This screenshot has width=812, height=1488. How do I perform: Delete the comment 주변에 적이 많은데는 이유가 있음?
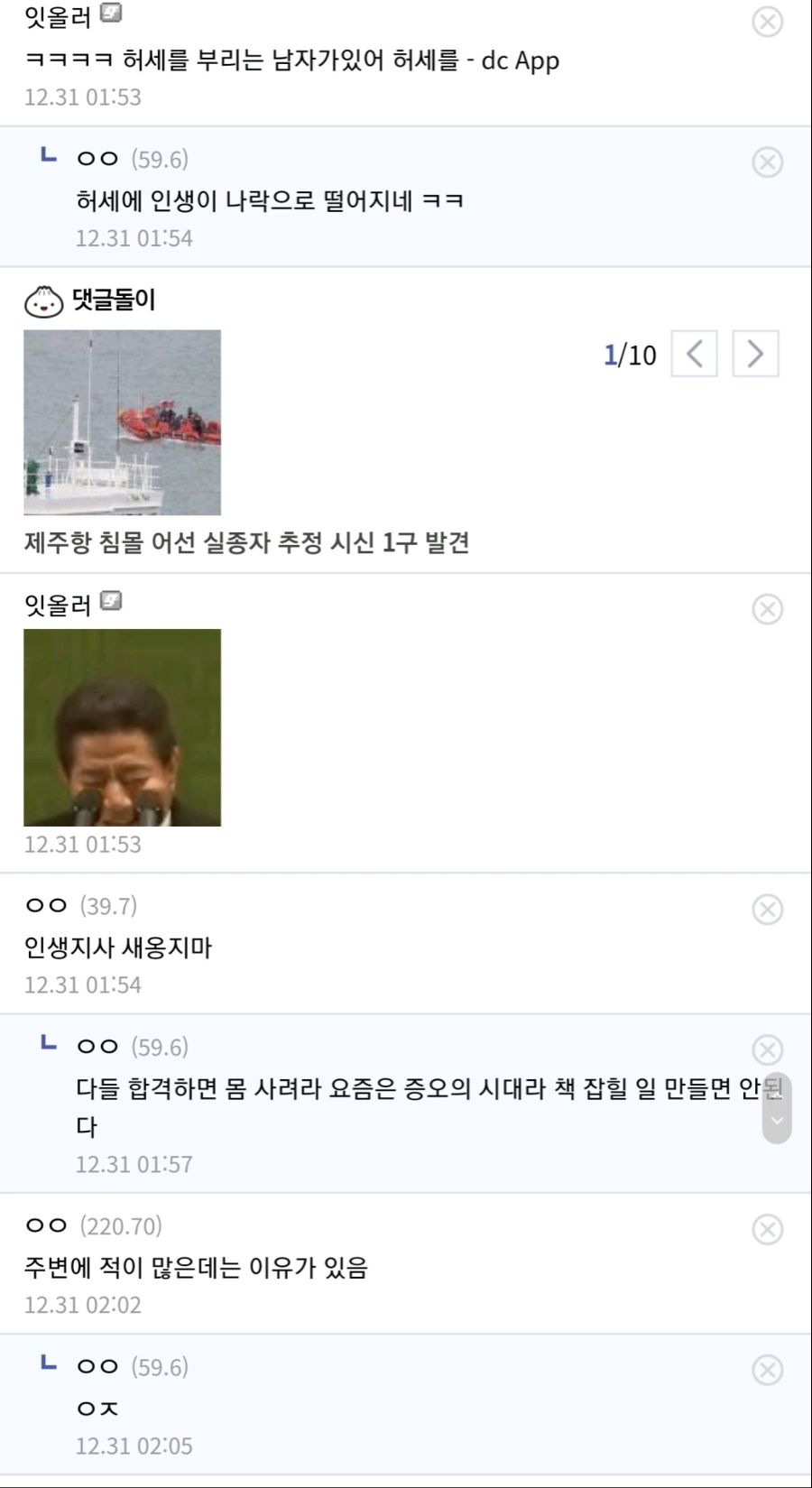click(767, 1229)
